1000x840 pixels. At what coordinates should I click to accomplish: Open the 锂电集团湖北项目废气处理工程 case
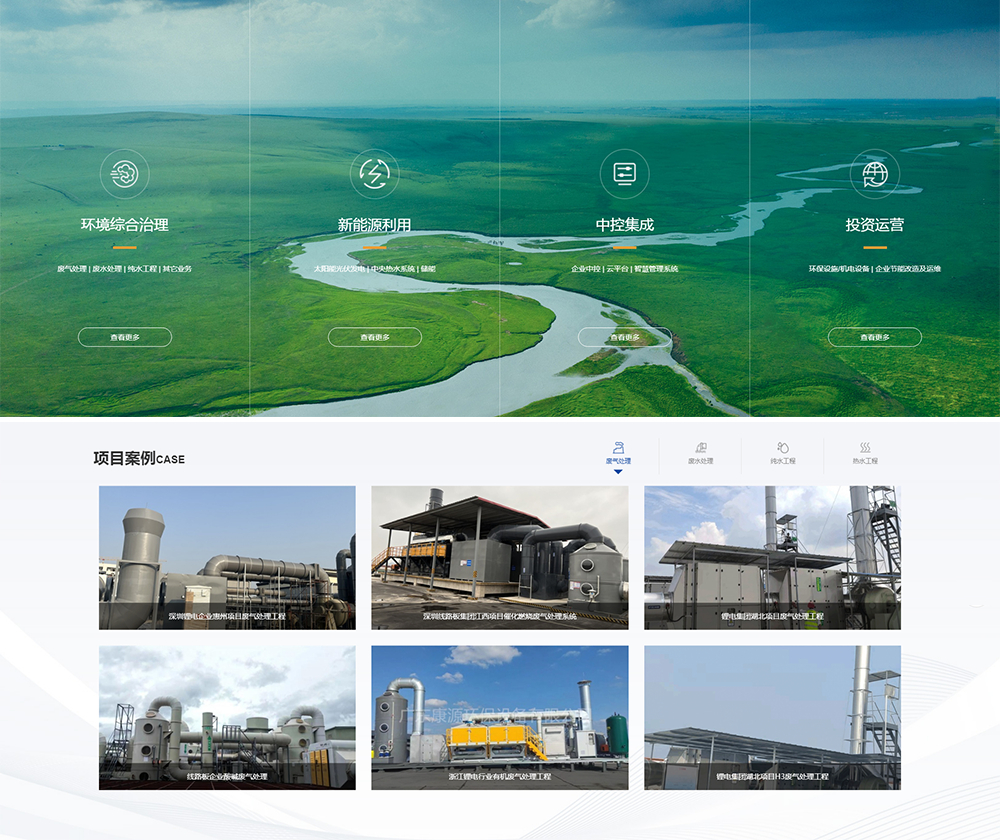pos(772,557)
